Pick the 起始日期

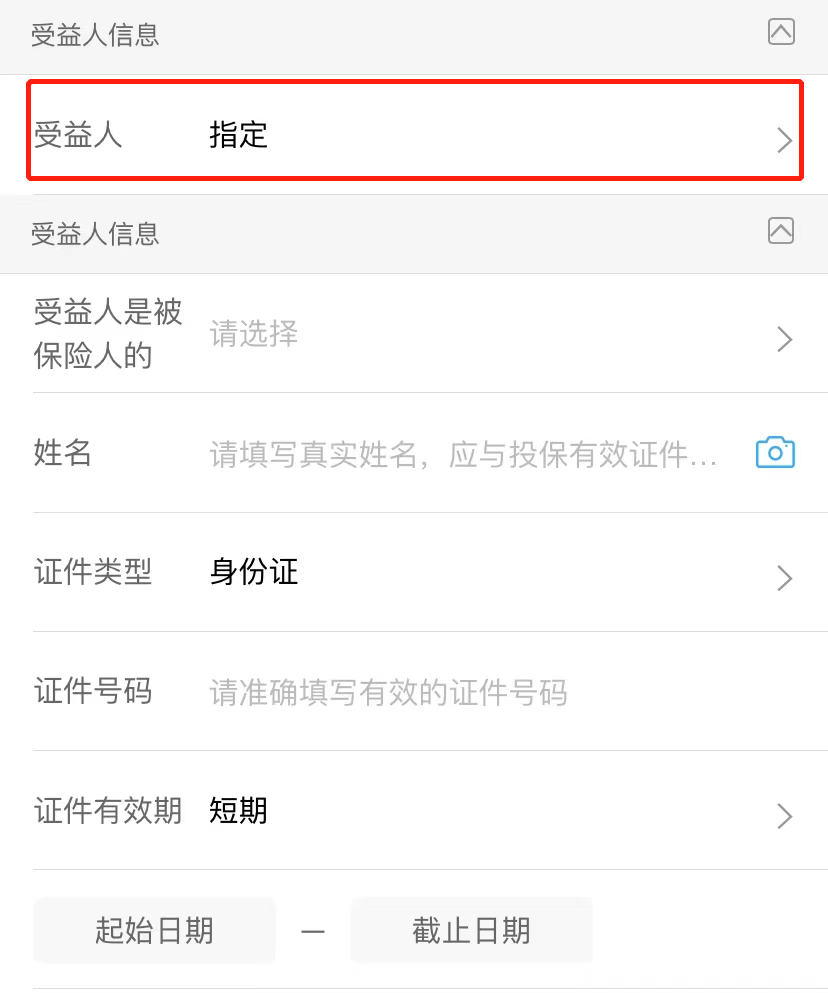pyautogui.click(x=155, y=931)
